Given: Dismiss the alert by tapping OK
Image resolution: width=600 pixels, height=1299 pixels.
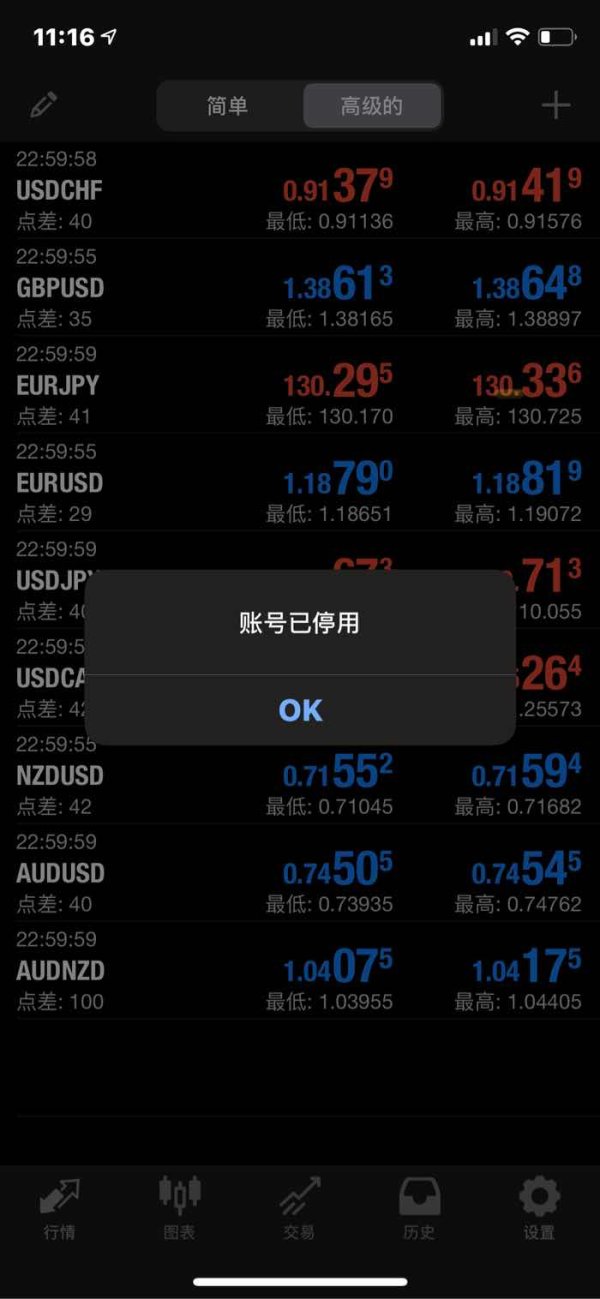Looking at the screenshot, I should [300, 710].
